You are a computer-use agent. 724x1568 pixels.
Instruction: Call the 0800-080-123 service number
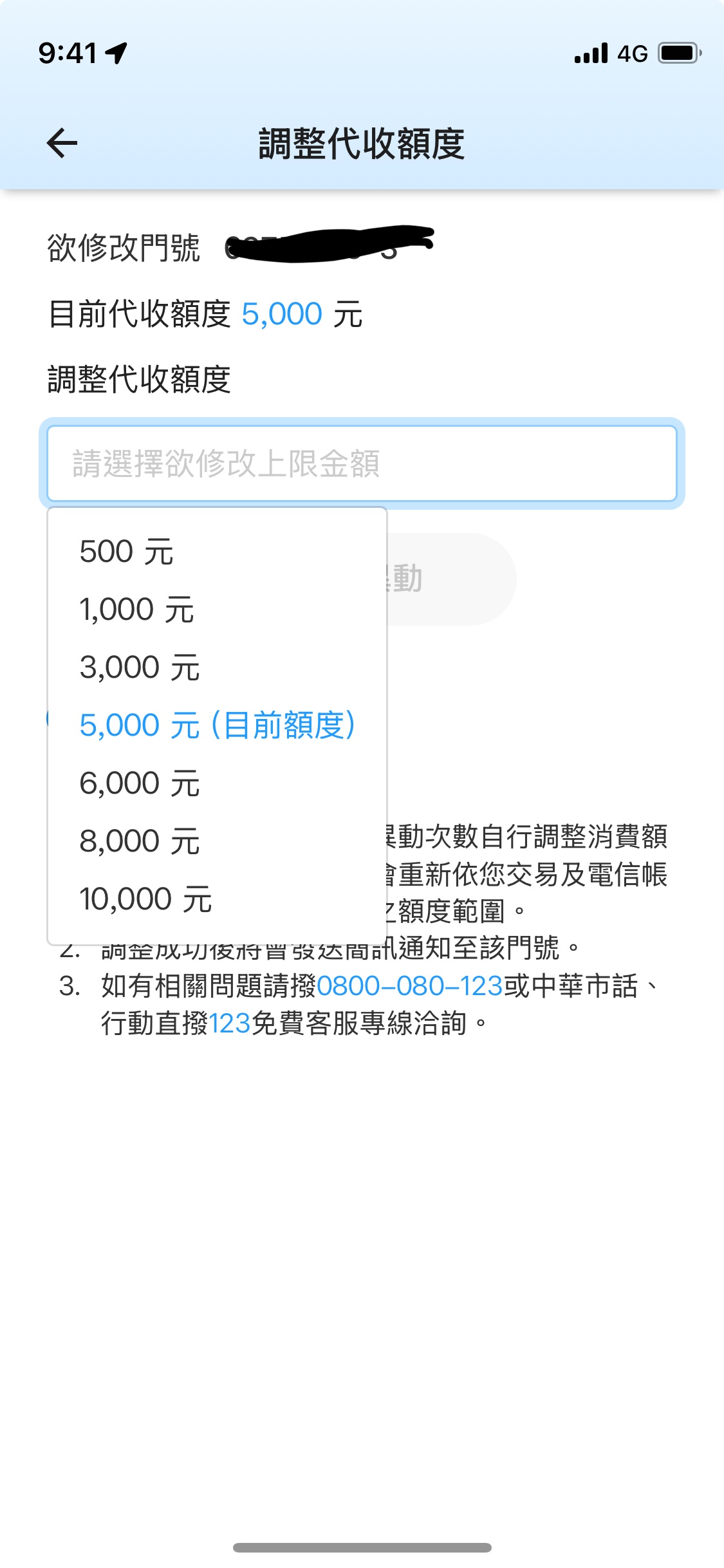click(409, 986)
